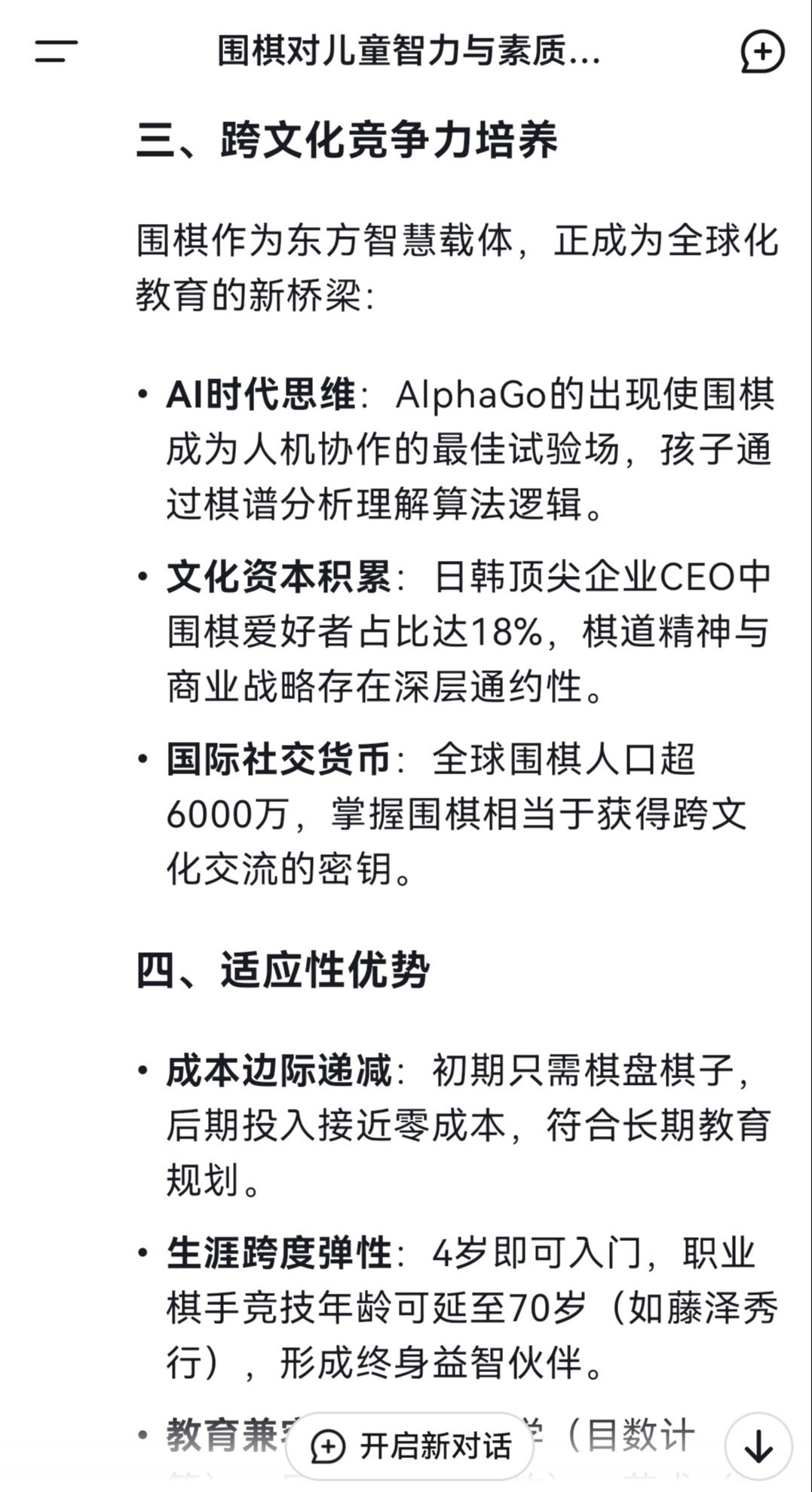This screenshot has width=812, height=1492.
Task: Open the sidebar menu at top left
Action: click(56, 51)
